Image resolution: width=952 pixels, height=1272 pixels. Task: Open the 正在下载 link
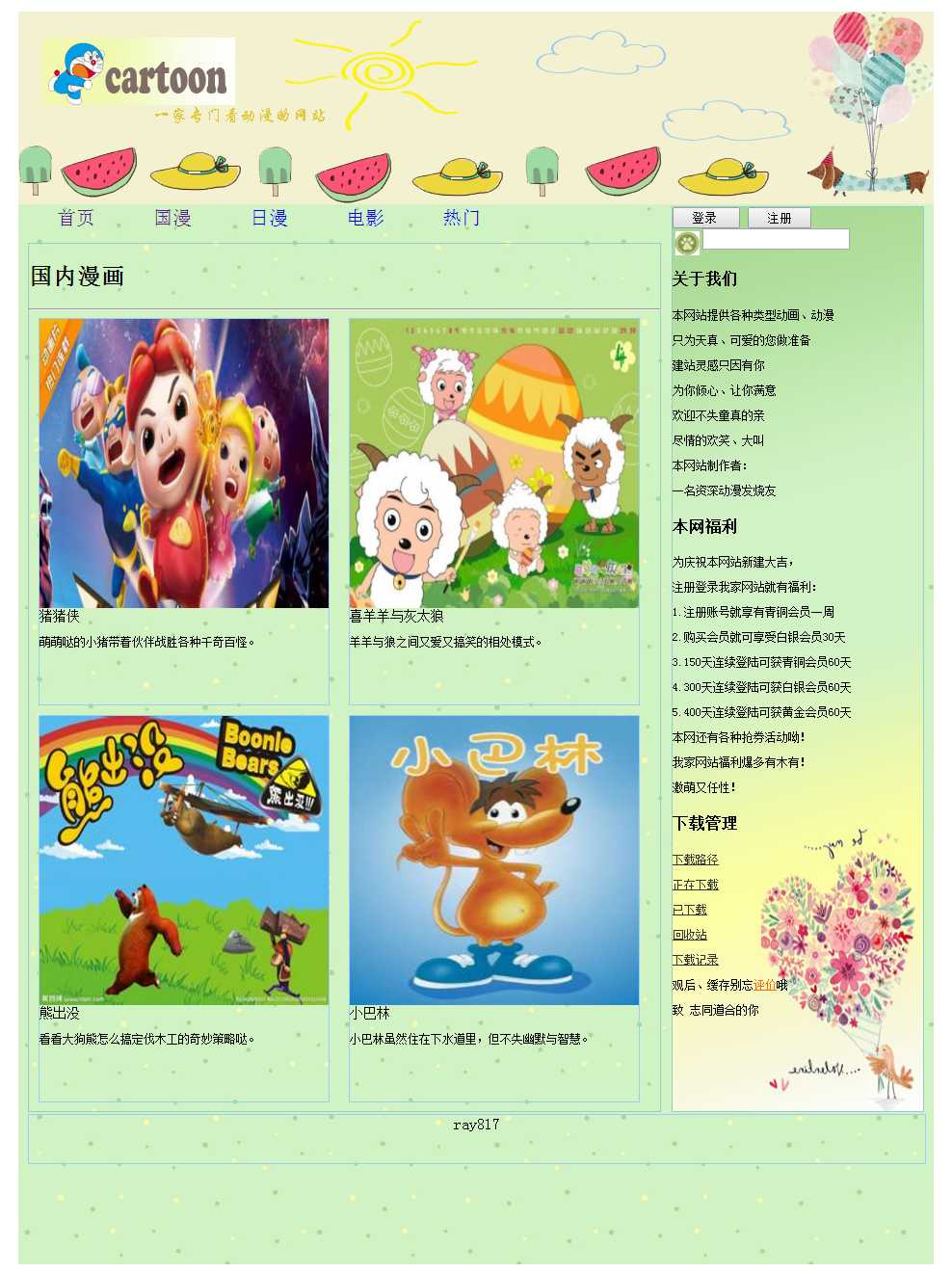[695, 885]
